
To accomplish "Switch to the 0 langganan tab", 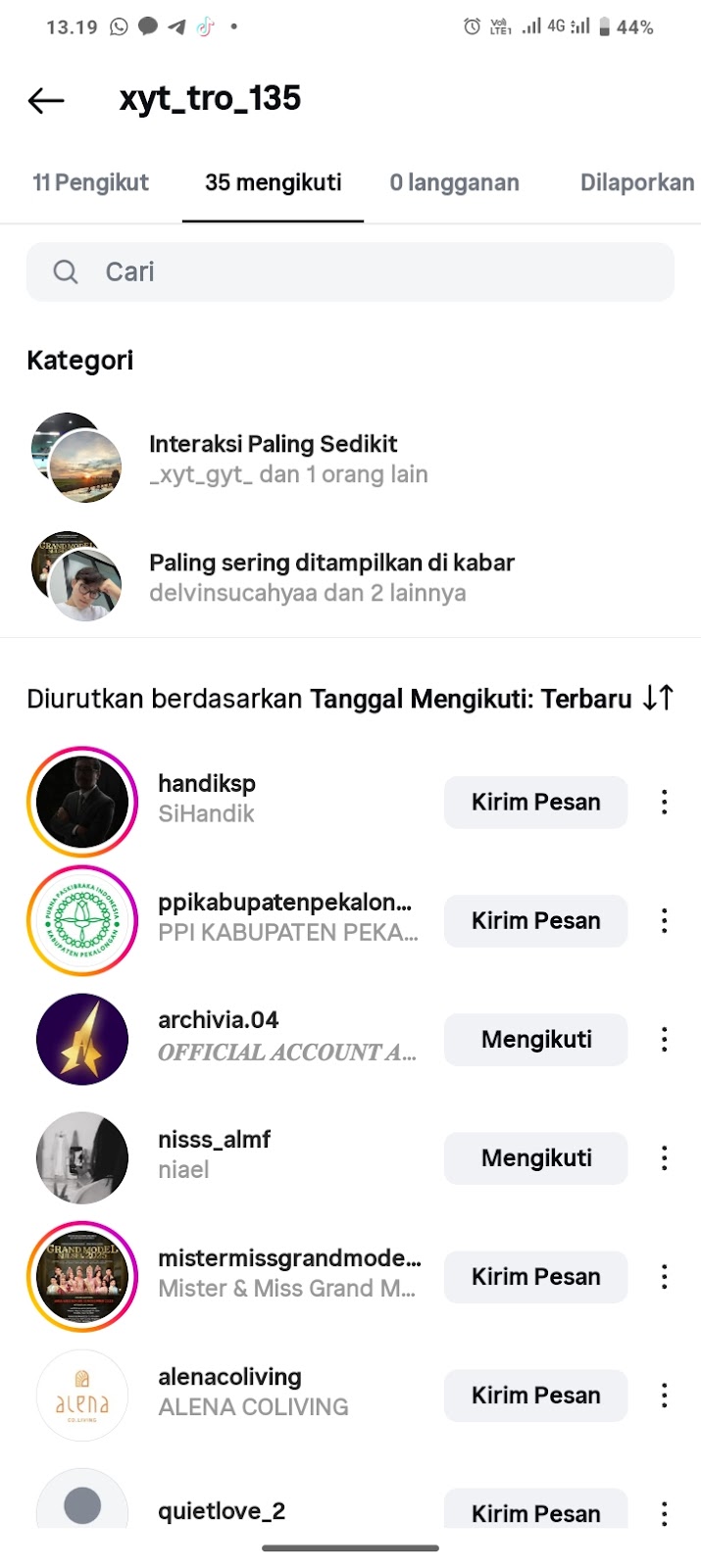I will click(454, 182).
